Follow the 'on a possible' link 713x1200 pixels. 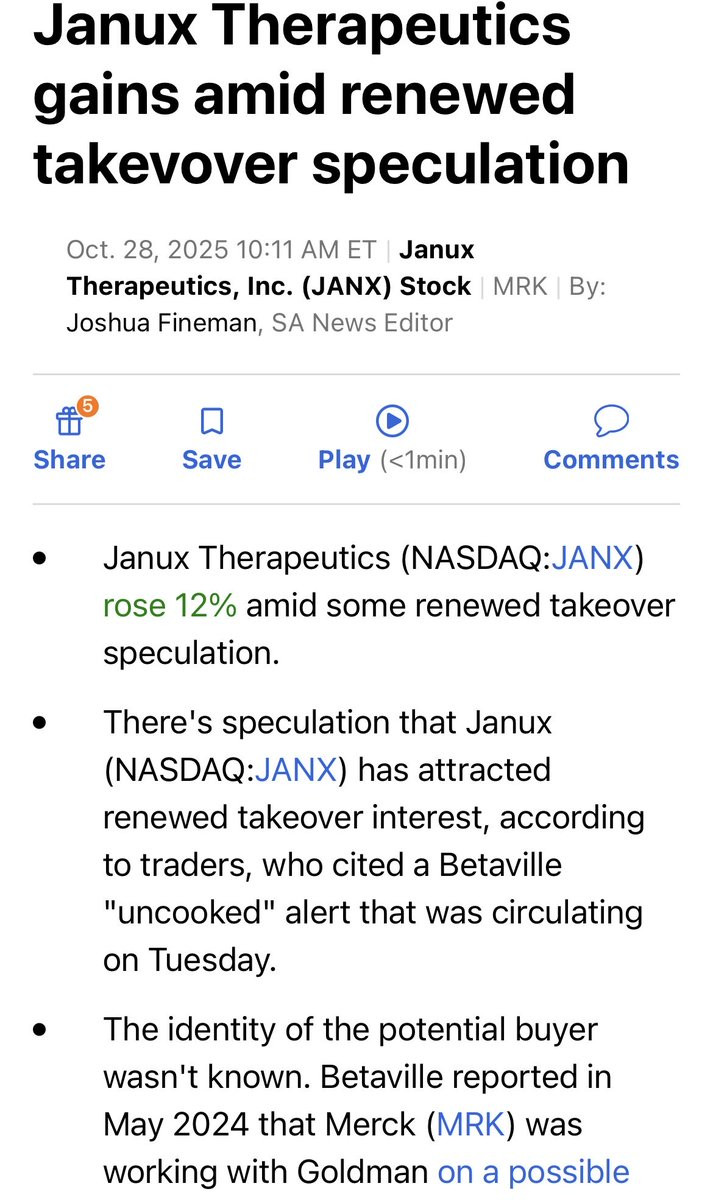(533, 1171)
